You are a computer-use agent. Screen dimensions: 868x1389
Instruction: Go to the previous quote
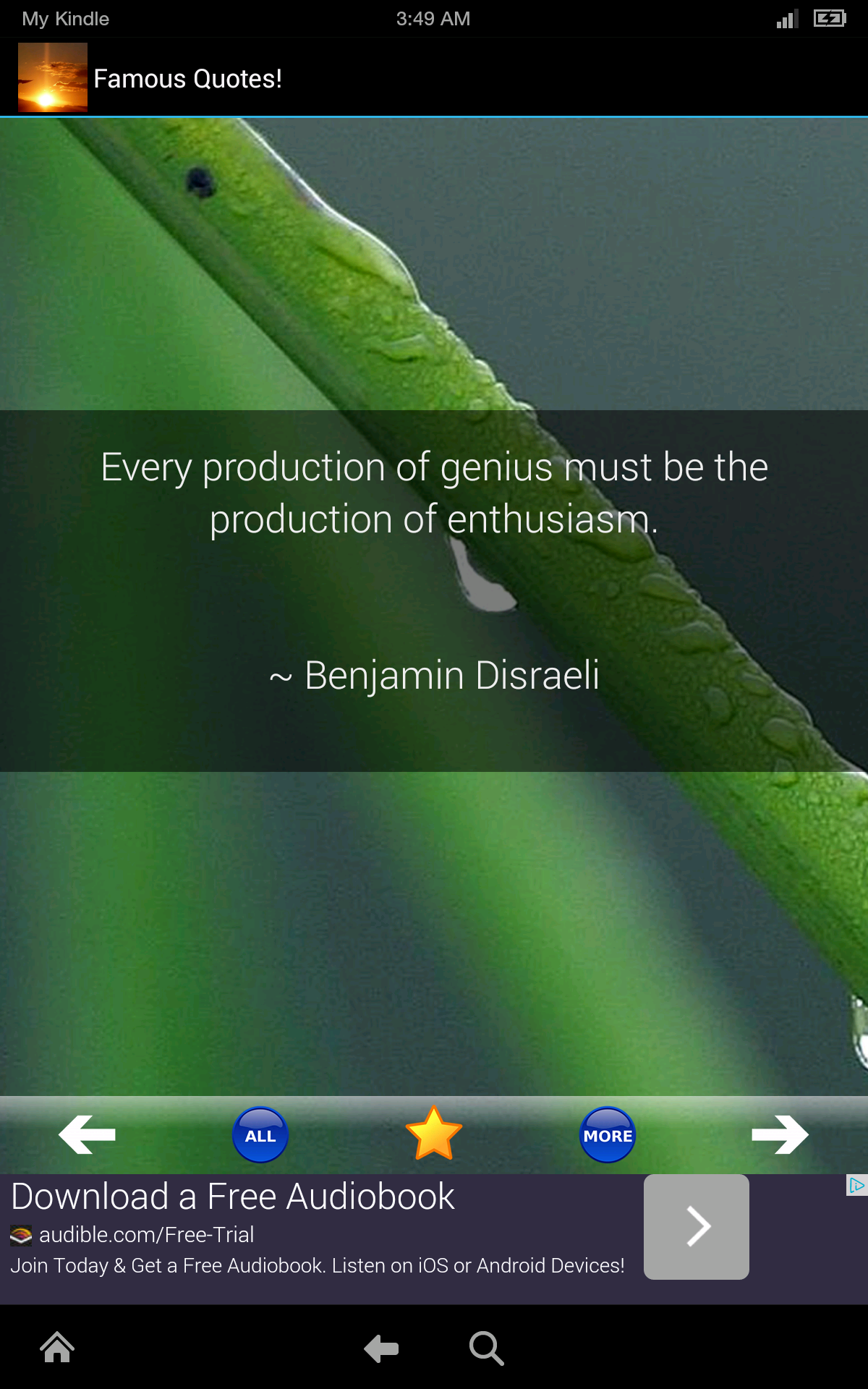(x=87, y=1134)
